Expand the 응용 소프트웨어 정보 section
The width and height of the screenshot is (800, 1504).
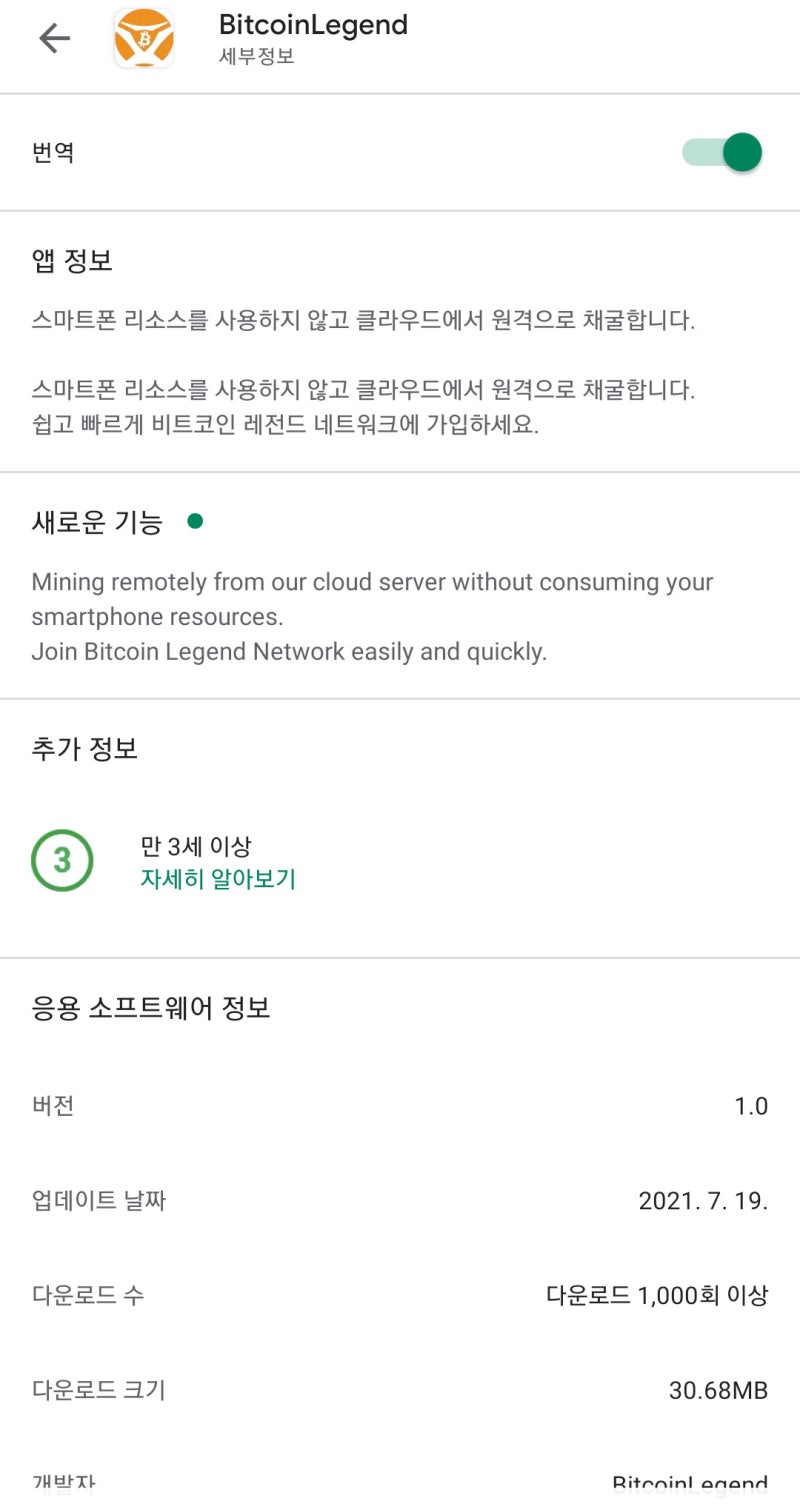coord(152,1008)
